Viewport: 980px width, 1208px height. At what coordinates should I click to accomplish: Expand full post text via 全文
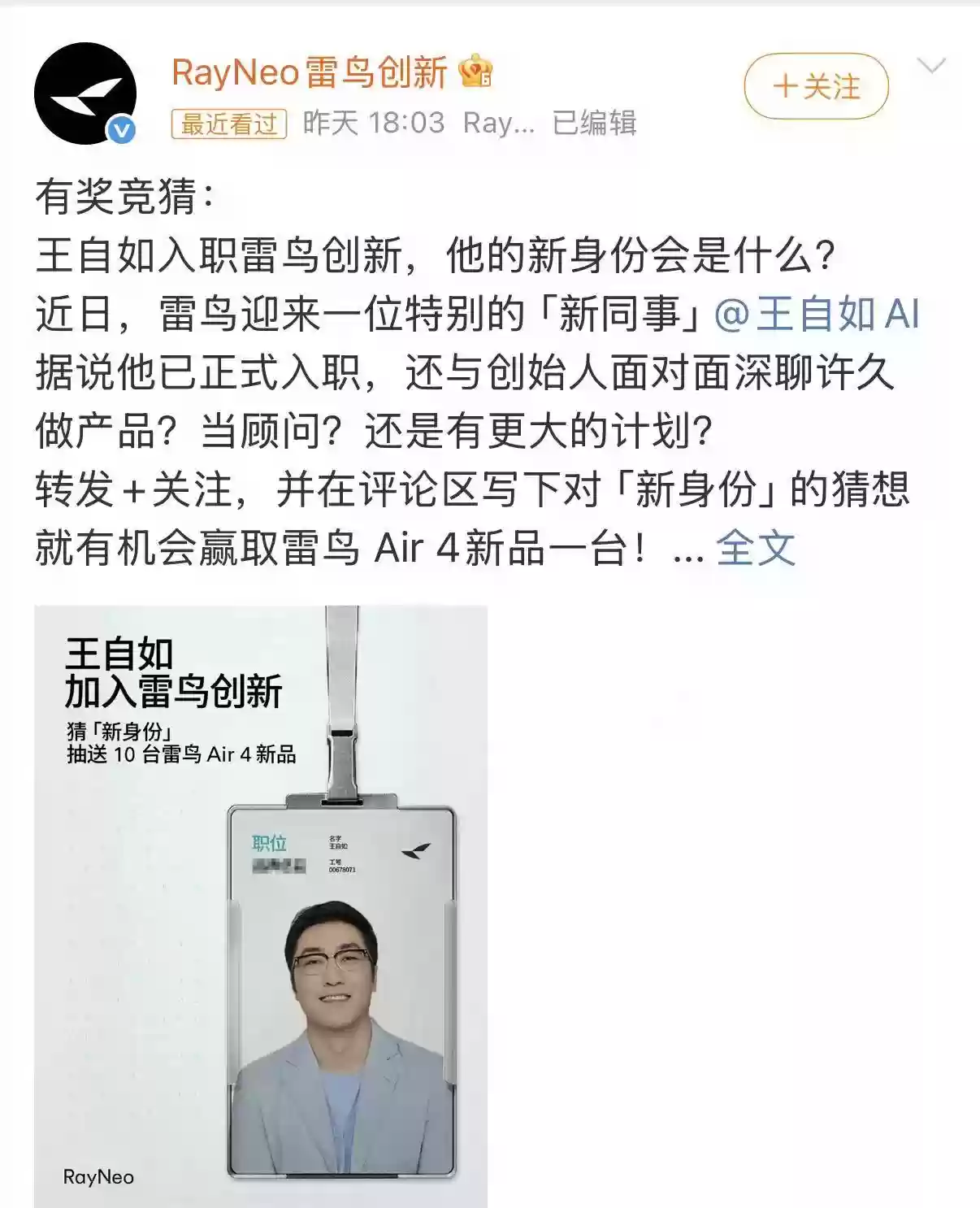tap(755, 548)
